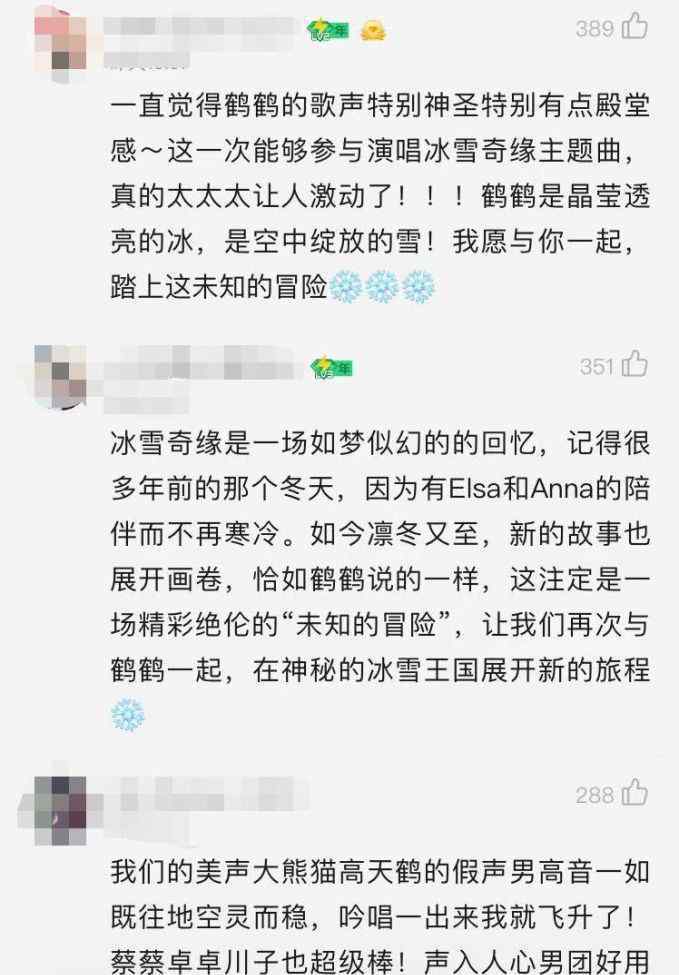Open the comment beginning 我们的美声大熊猫高天鹤
679x975 pixels.
click(380, 910)
